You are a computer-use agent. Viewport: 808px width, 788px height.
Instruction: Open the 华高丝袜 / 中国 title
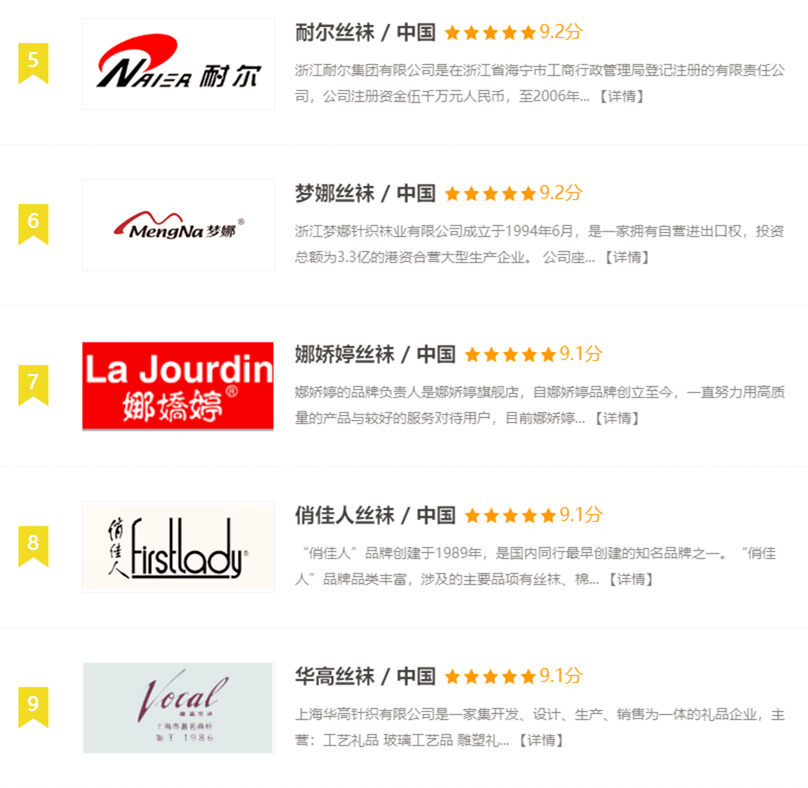(x=365, y=676)
